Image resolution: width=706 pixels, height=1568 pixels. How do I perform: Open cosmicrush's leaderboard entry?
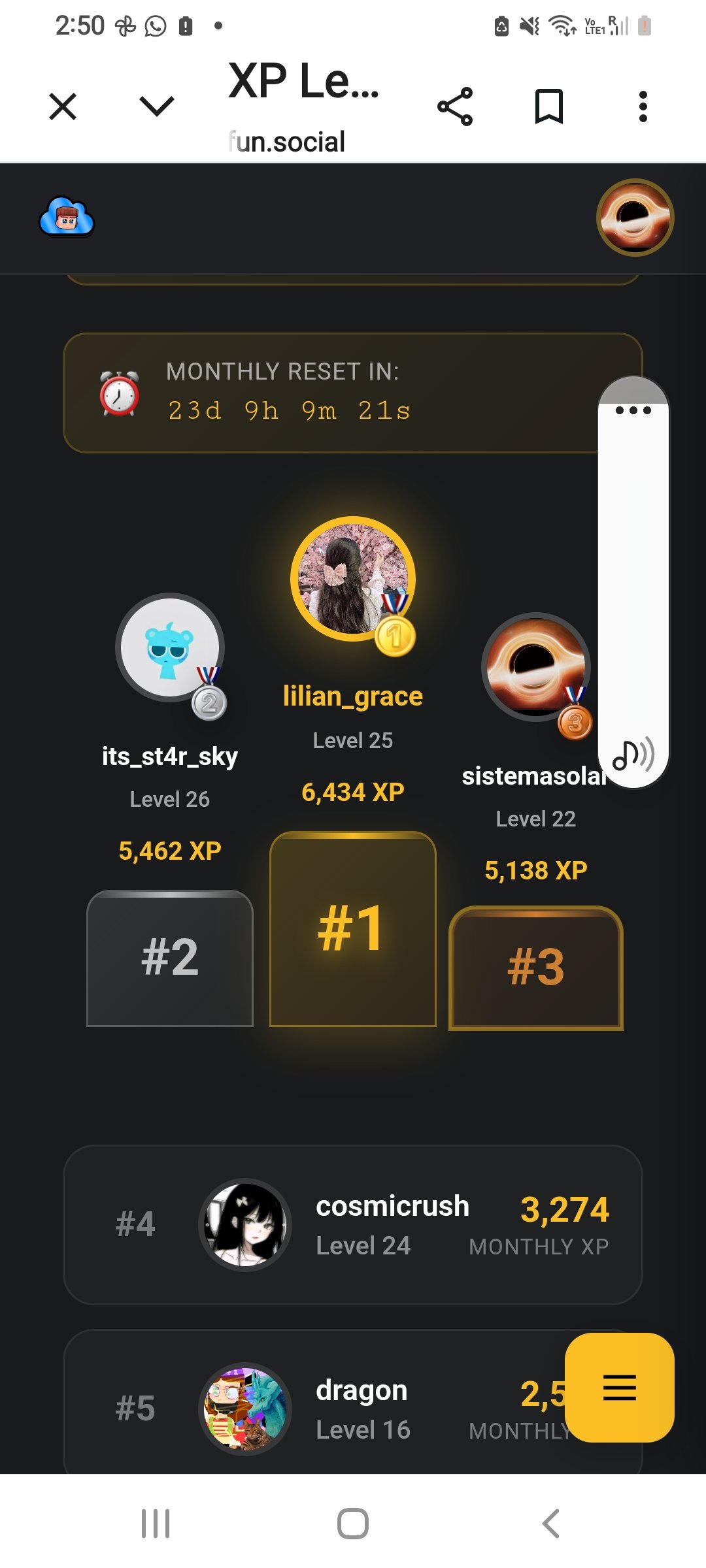(x=353, y=1225)
